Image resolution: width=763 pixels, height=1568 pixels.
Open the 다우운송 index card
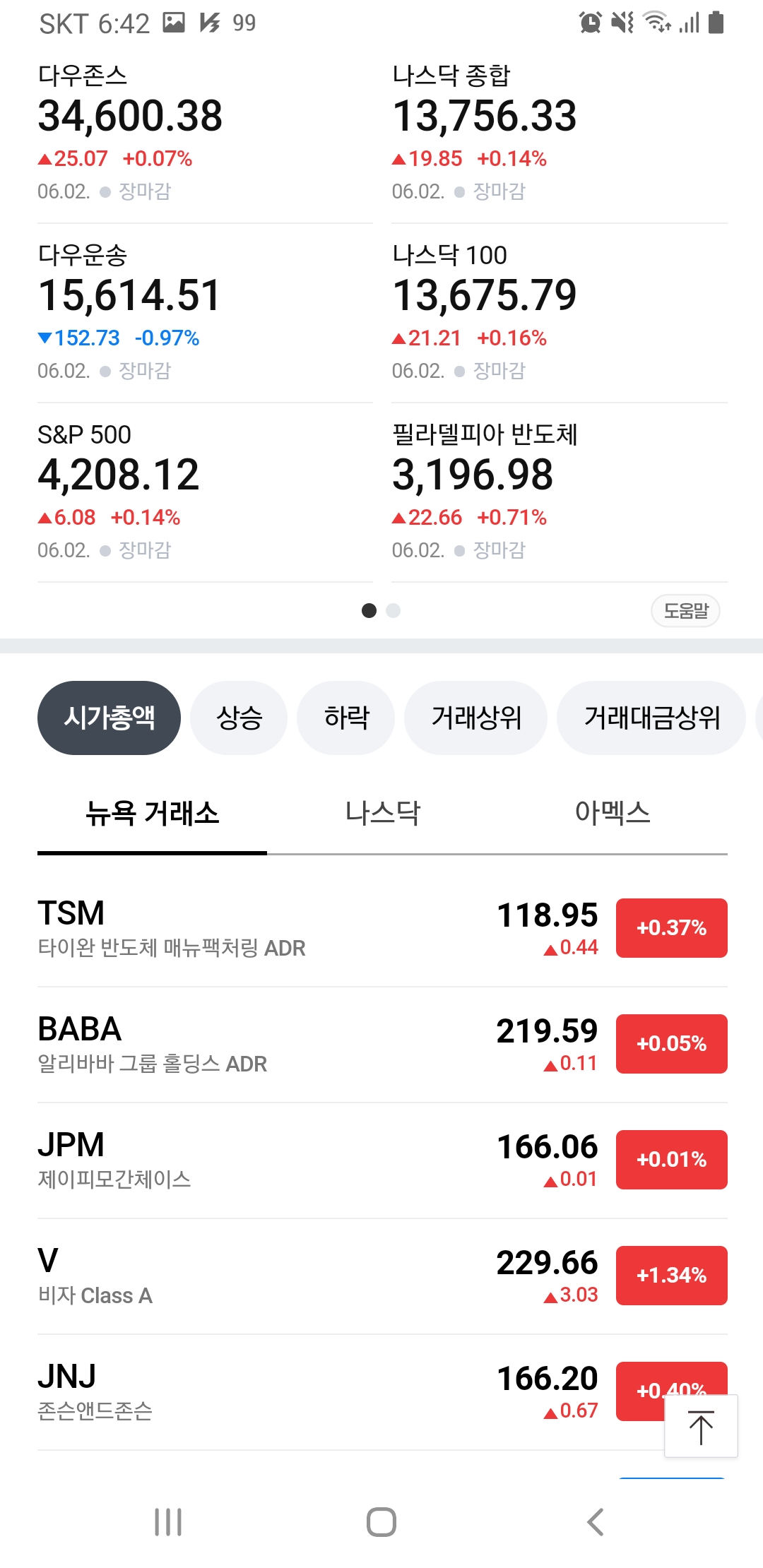[x=205, y=313]
